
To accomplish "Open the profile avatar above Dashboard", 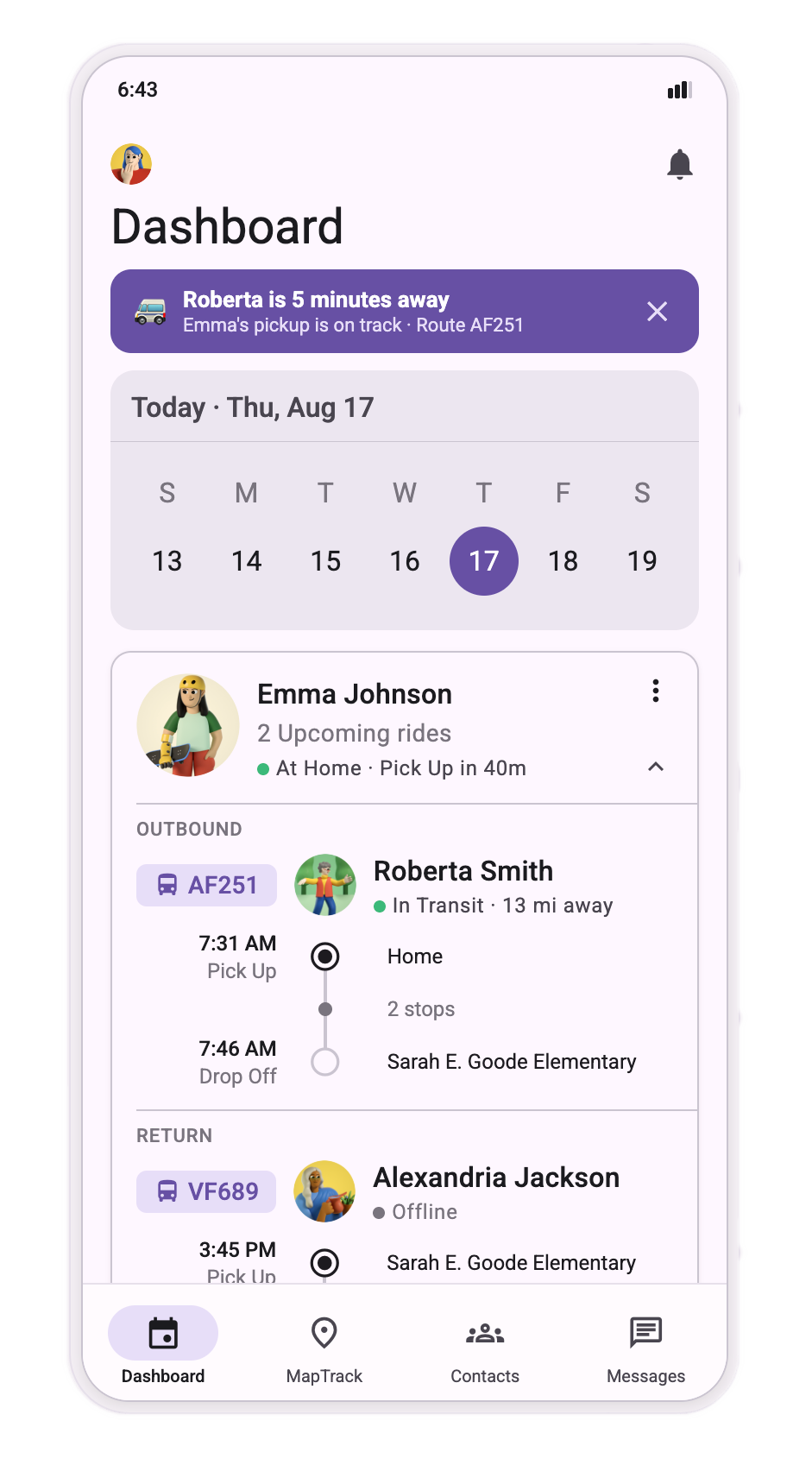I will (131, 164).
